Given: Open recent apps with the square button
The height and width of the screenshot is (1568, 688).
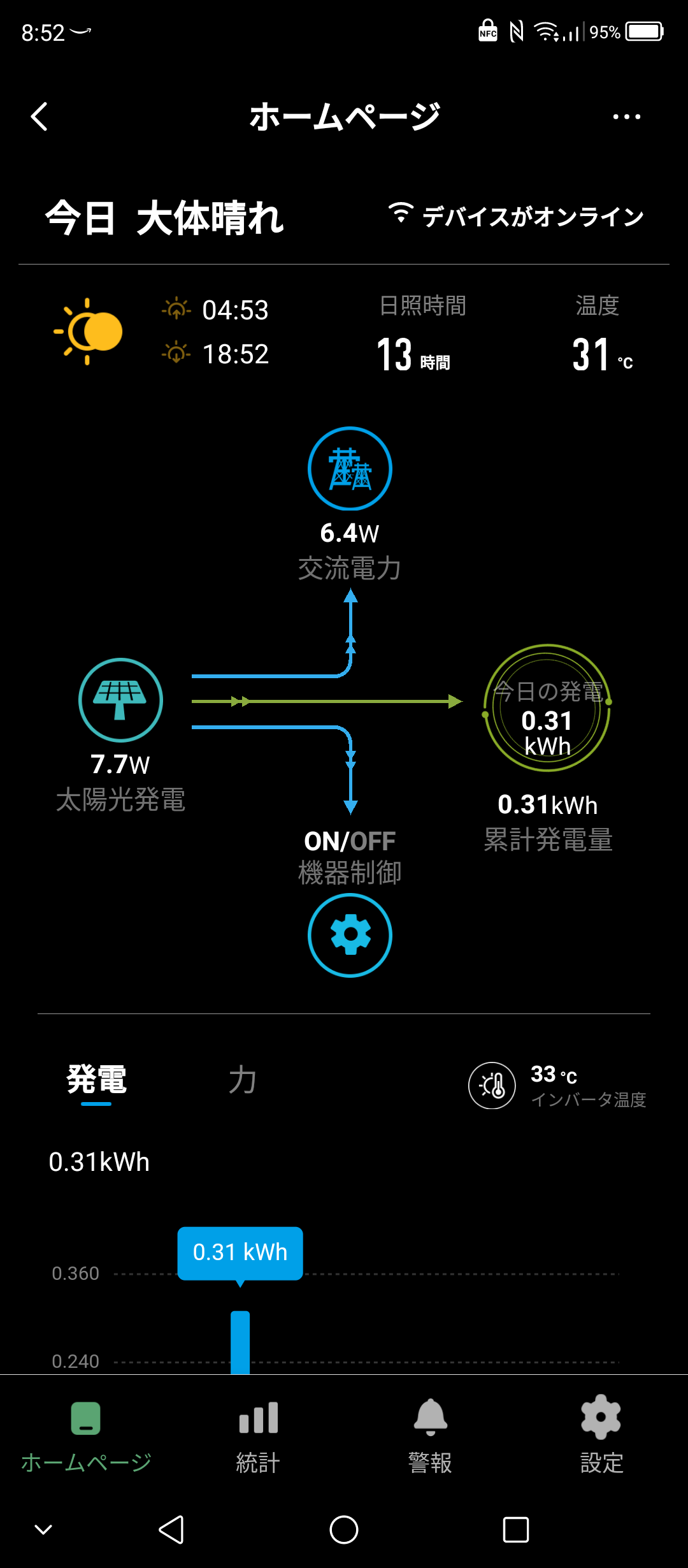Looking at the screenshot, I should (x=516, y=1530).
